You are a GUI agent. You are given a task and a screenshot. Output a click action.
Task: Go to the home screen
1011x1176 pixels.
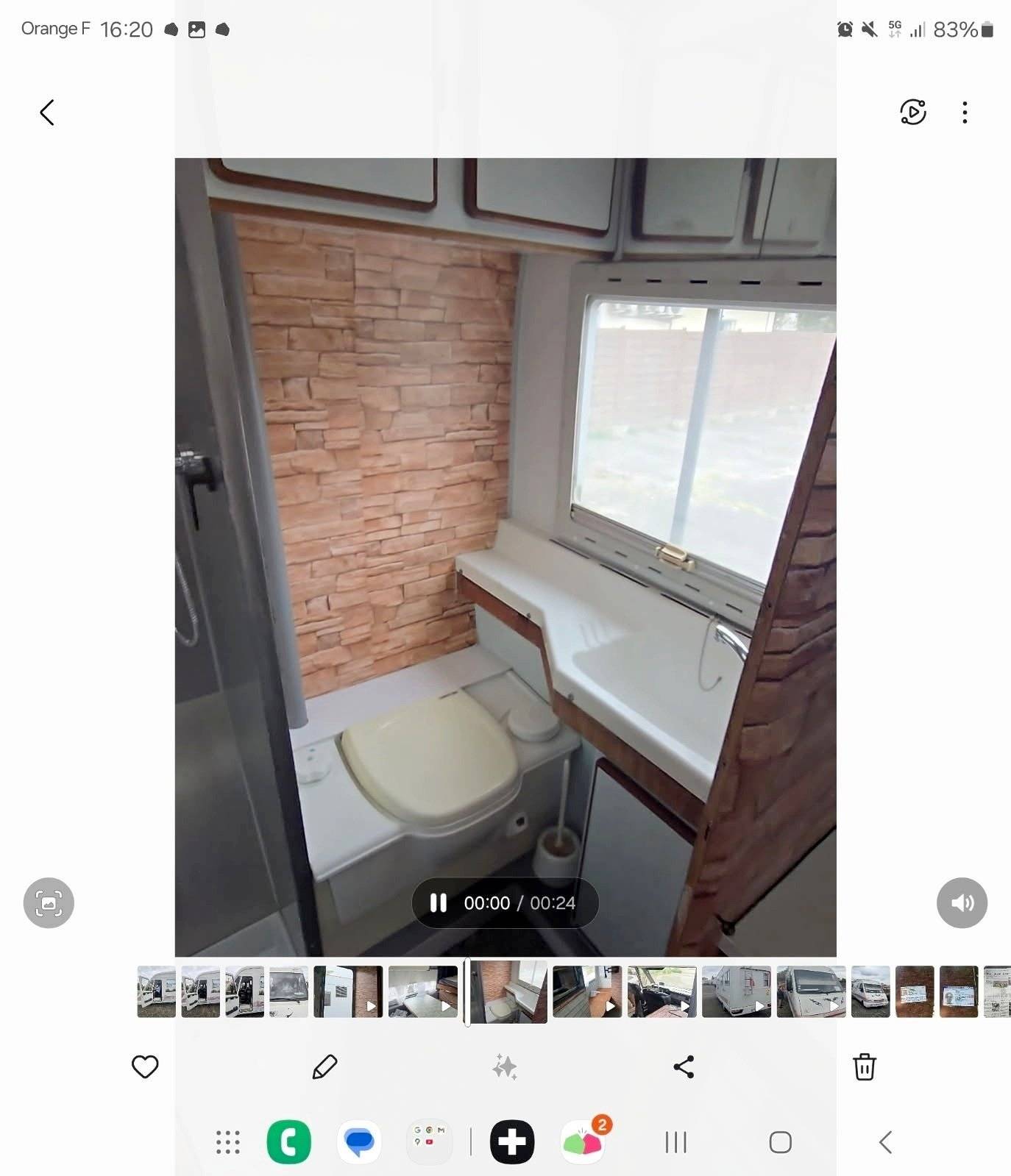point(780,1142)
